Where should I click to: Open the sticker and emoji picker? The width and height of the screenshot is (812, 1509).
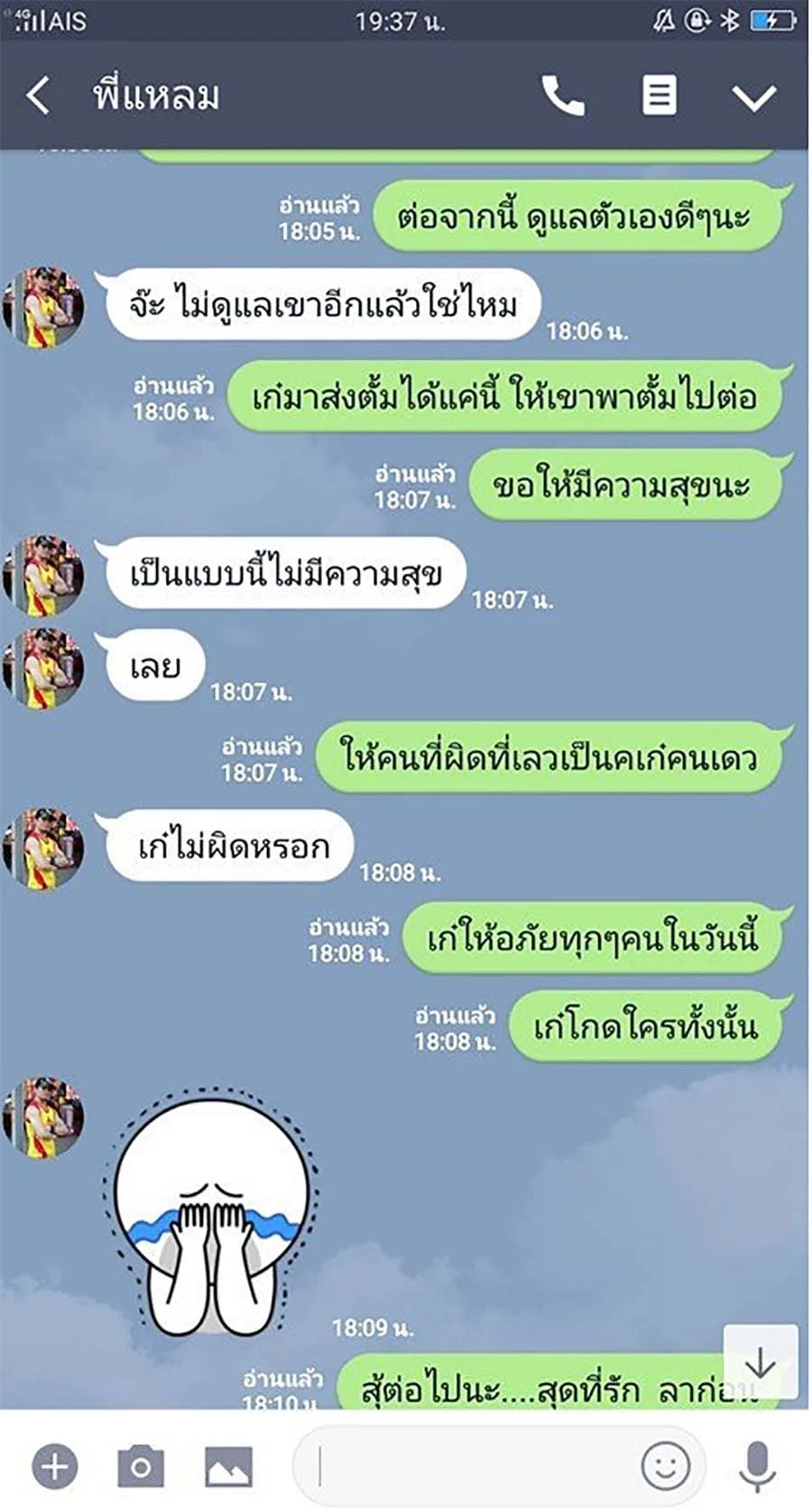(x=665, y=1466)
